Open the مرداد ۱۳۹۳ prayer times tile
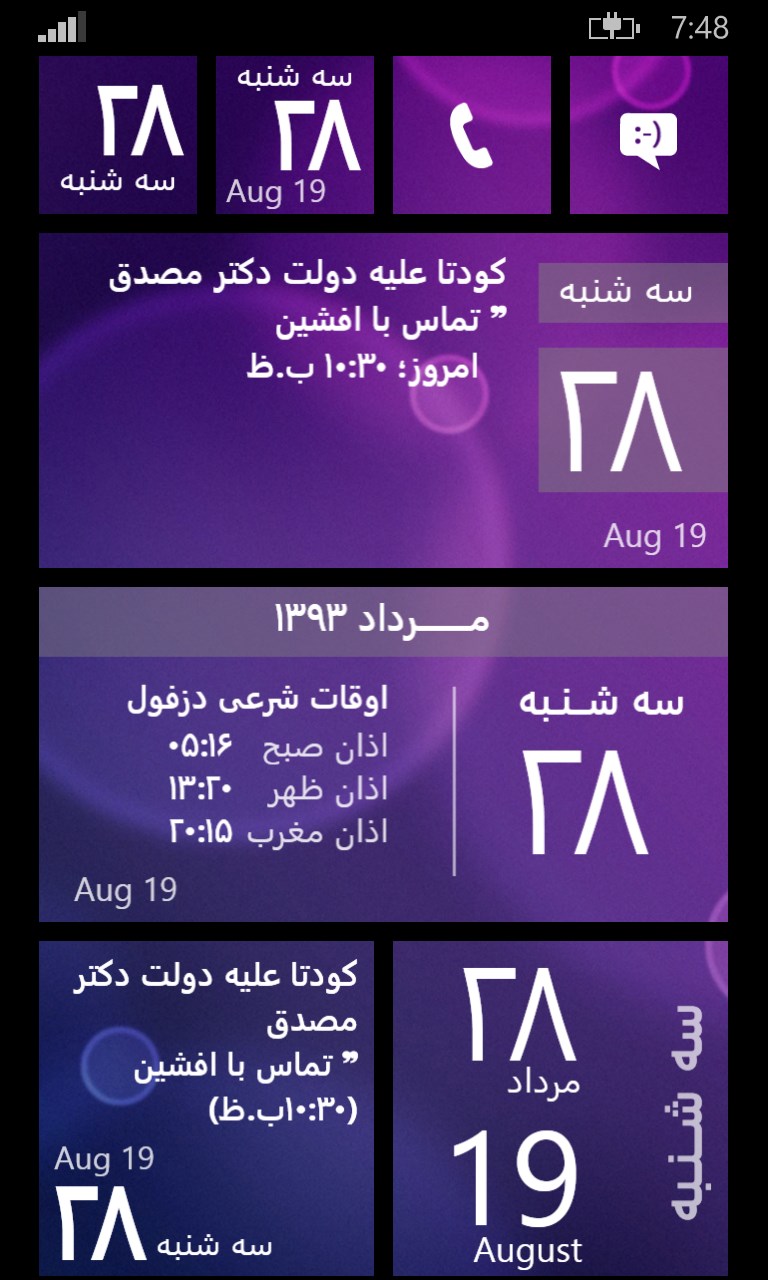 383,754
